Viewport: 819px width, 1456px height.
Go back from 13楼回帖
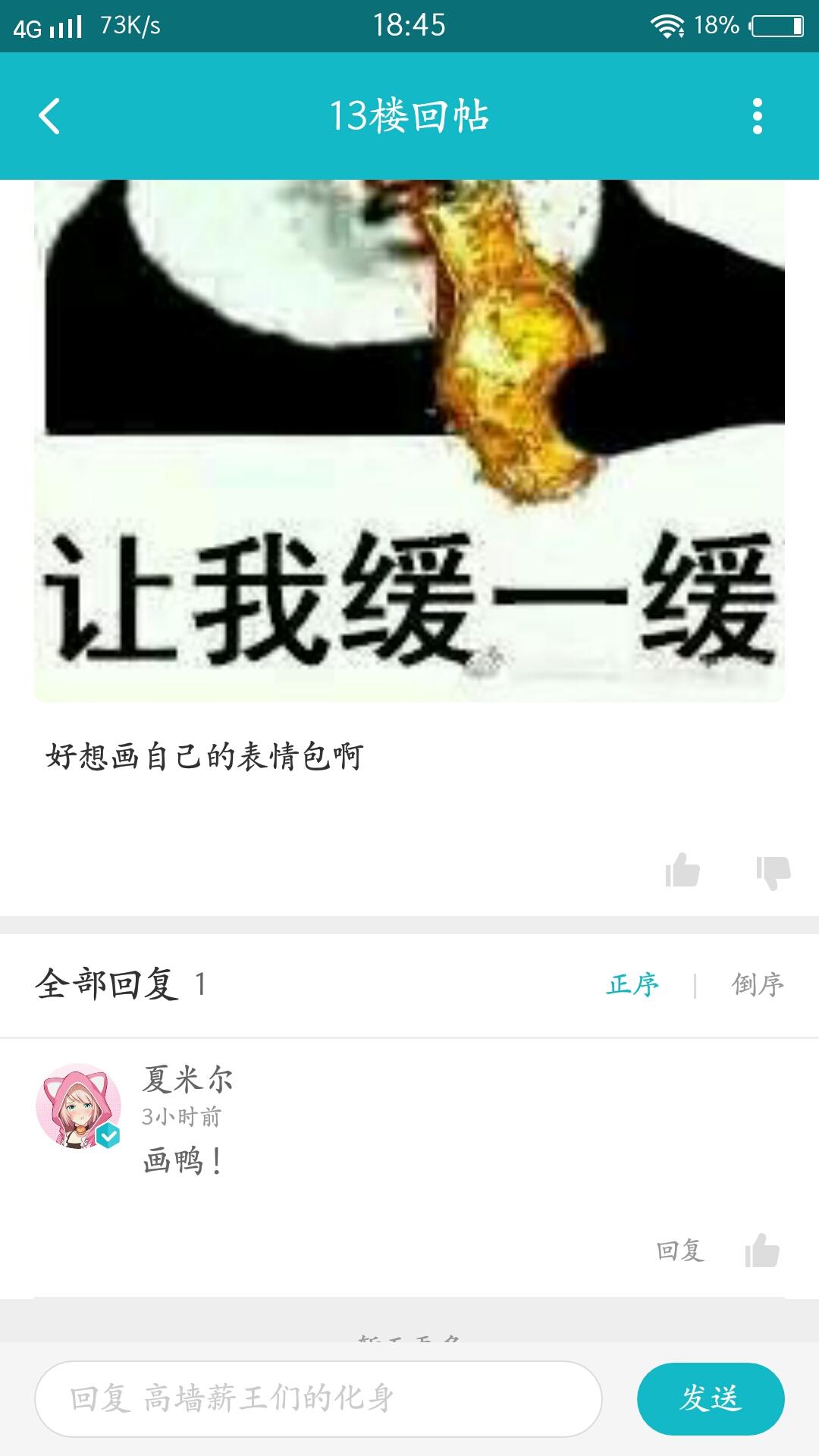tap(49, 116)
